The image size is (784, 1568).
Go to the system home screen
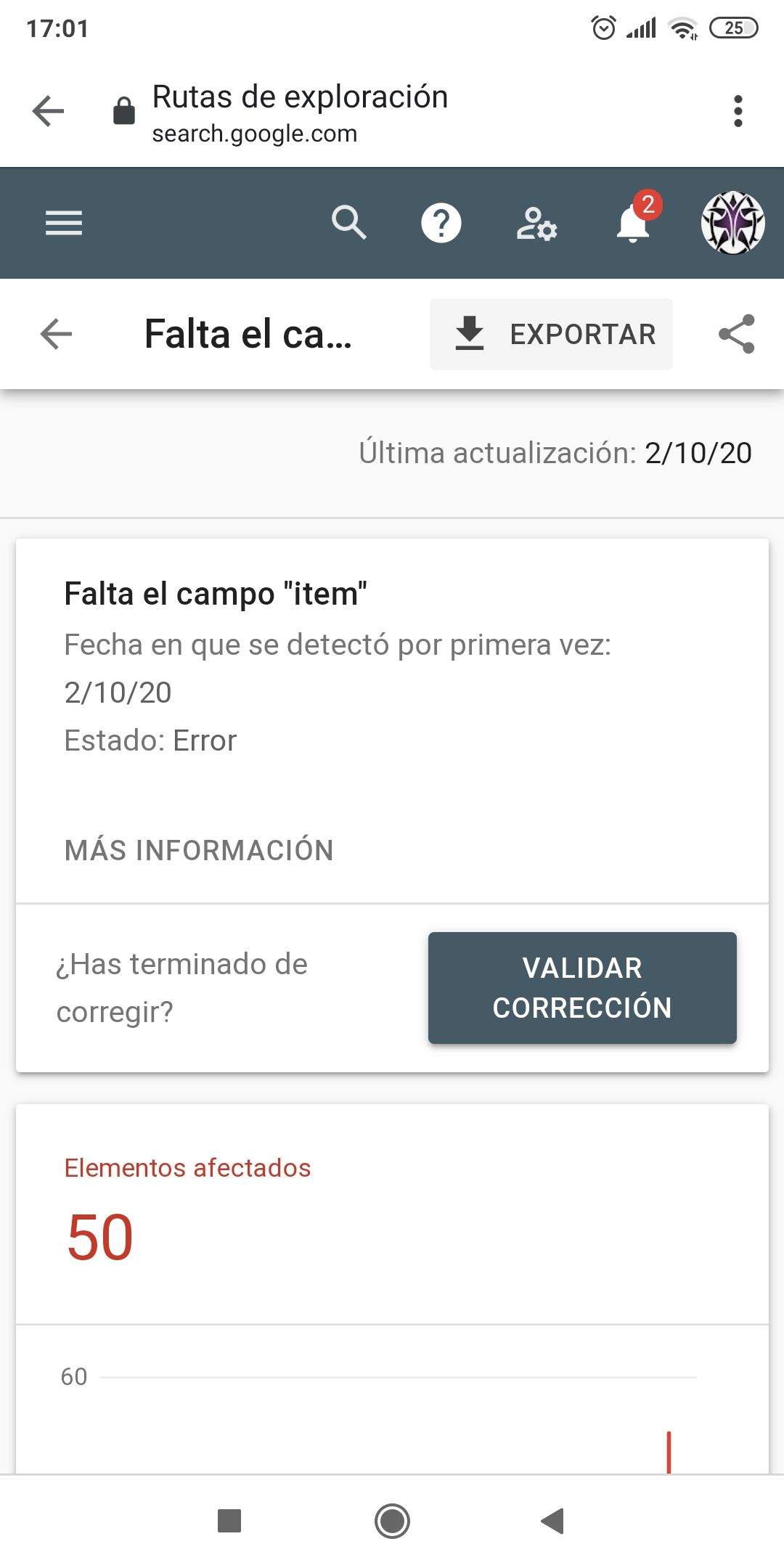tap(392, 1521)
